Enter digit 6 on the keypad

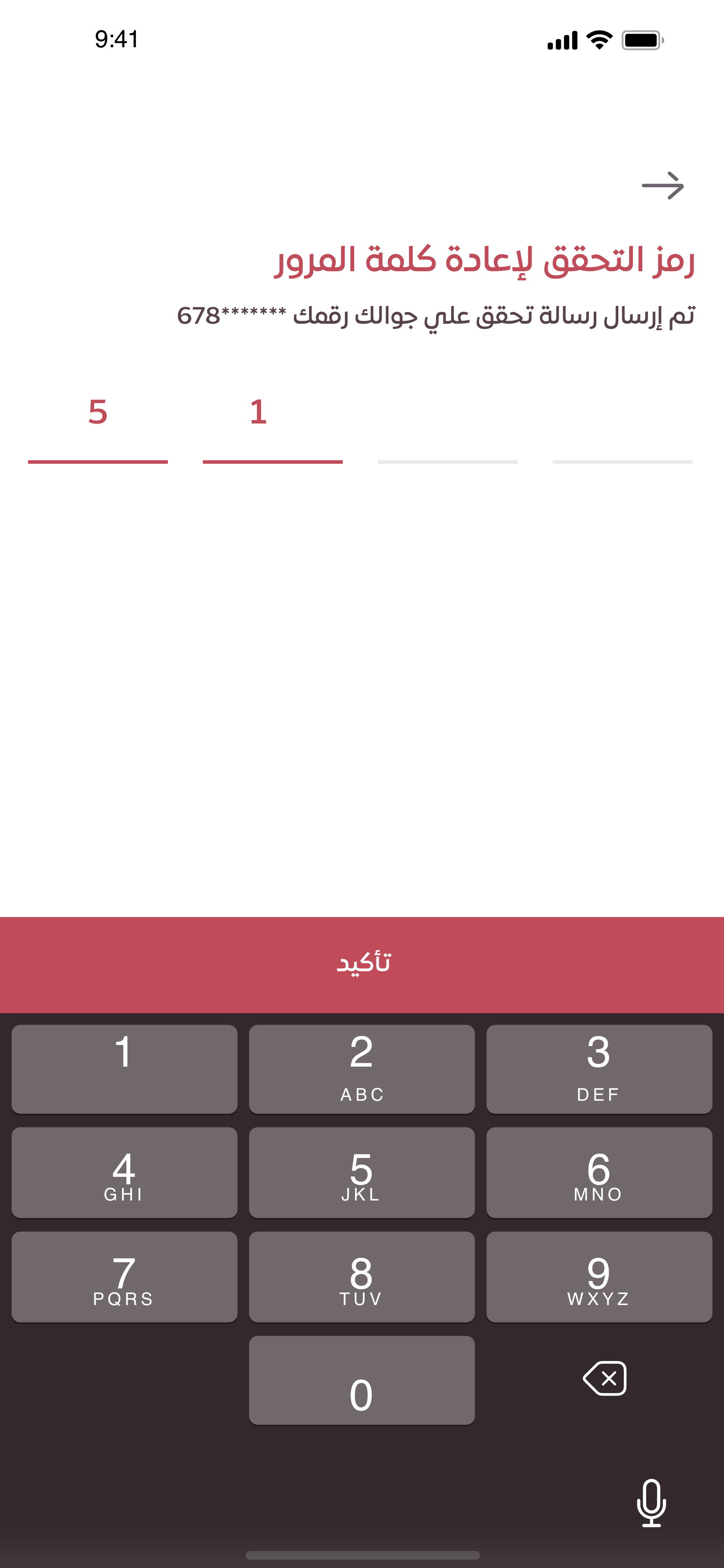point(599,1172)
